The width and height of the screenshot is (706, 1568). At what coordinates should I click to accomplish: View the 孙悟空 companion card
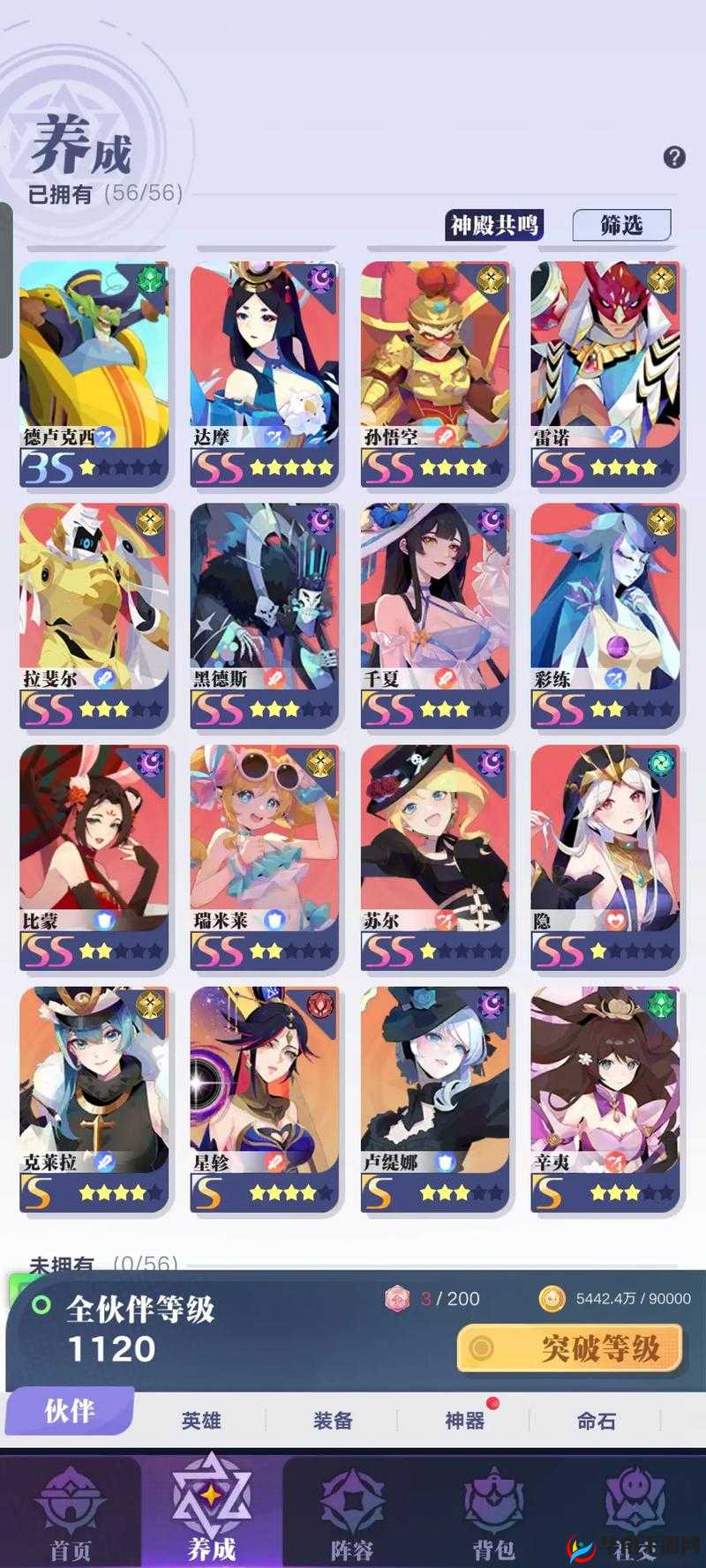pos(434,370)
